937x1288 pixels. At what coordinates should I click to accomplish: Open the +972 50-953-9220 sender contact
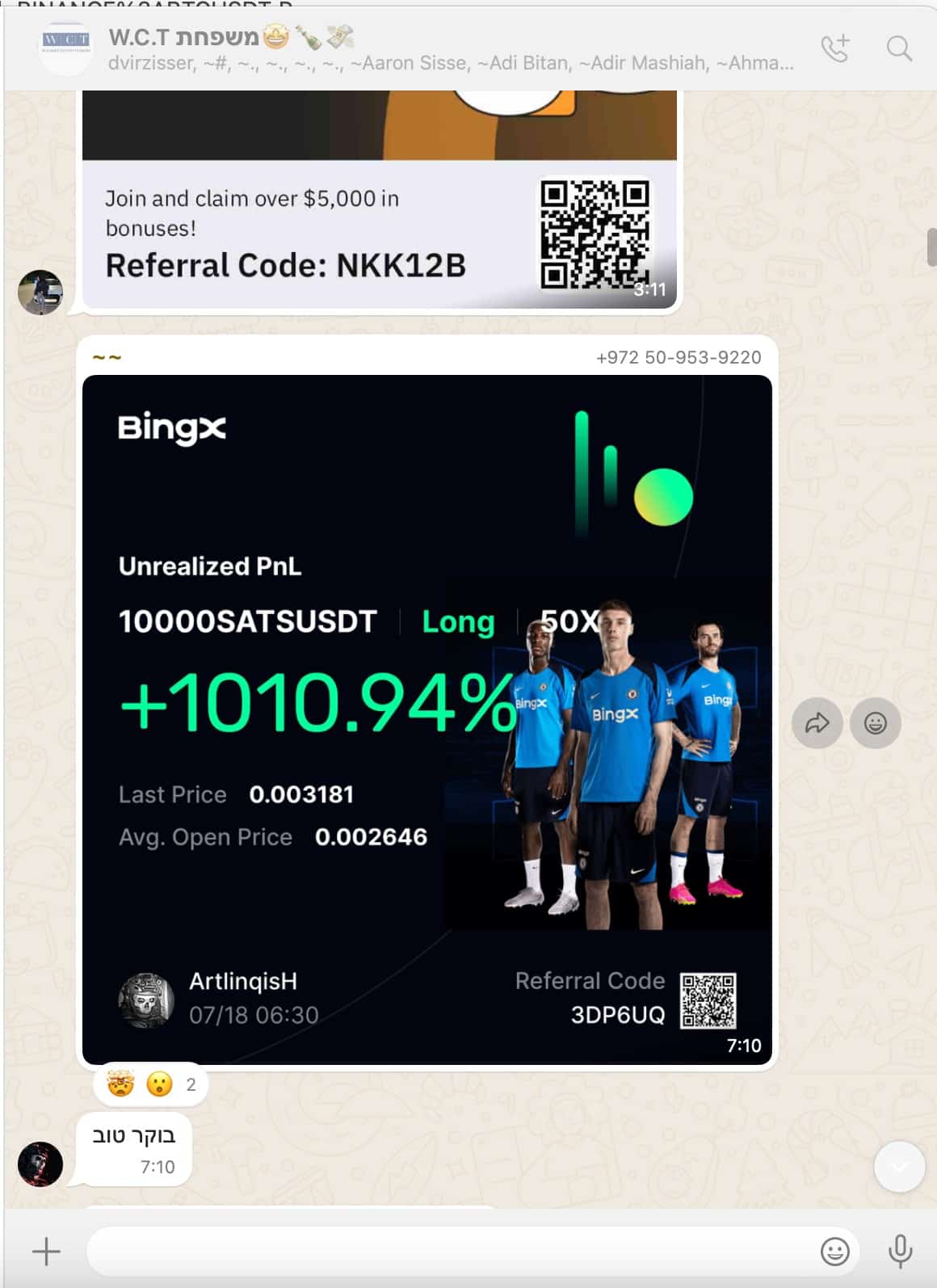[x=678, y=357]
